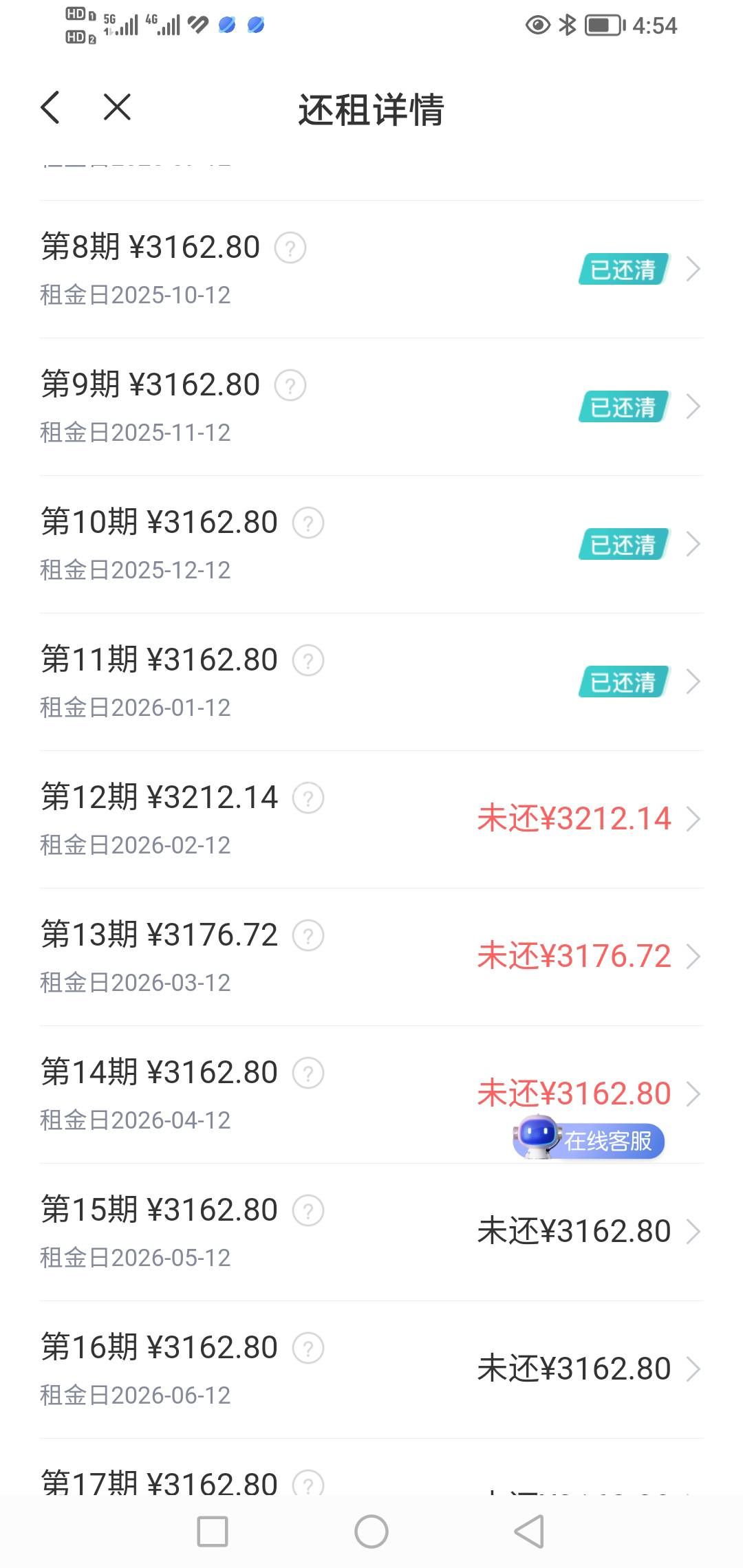This screenshot has height=1568, width=743.
Task: Tap the help icon beside 第15期 amount
Action: (x=308, y=1210)
